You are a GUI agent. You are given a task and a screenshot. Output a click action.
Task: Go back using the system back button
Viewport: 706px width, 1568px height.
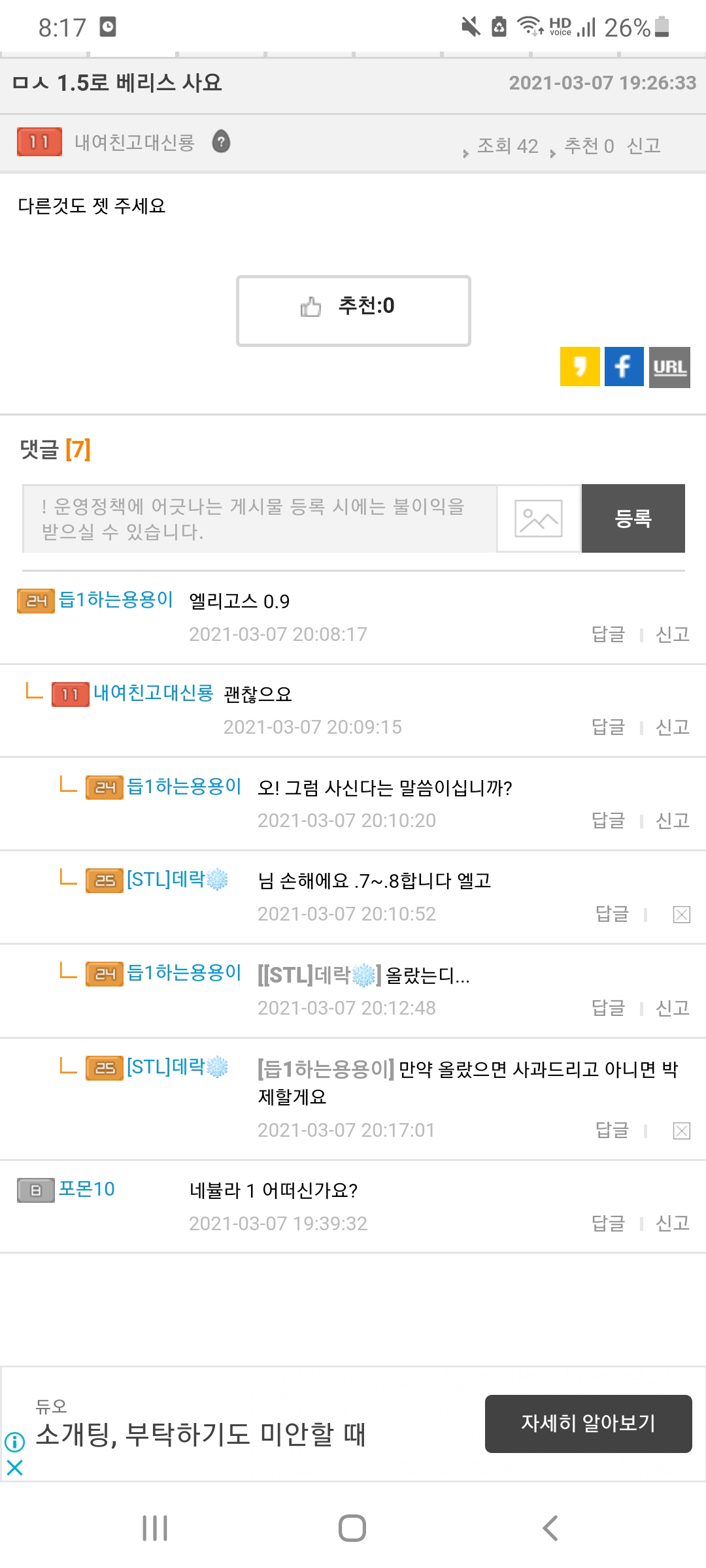[550, 1528]
